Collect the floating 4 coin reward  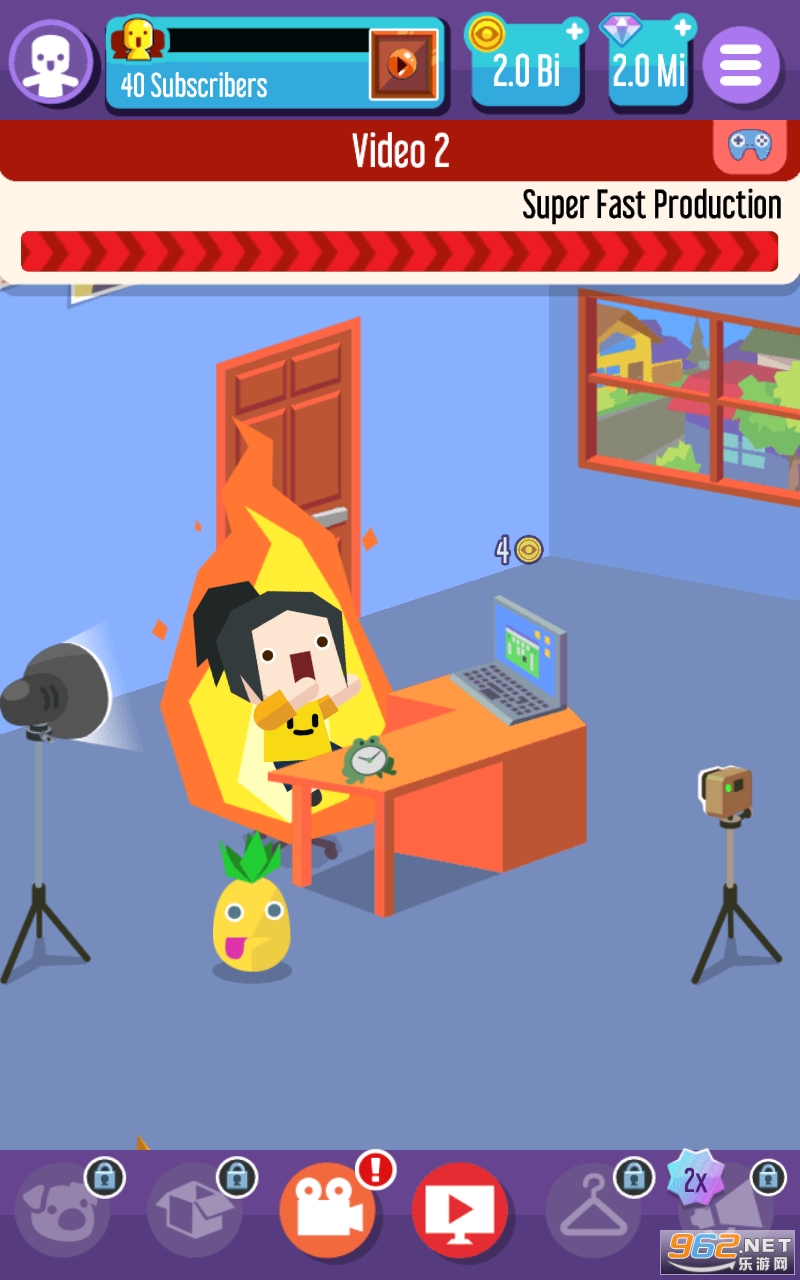[x=519, y=549]
